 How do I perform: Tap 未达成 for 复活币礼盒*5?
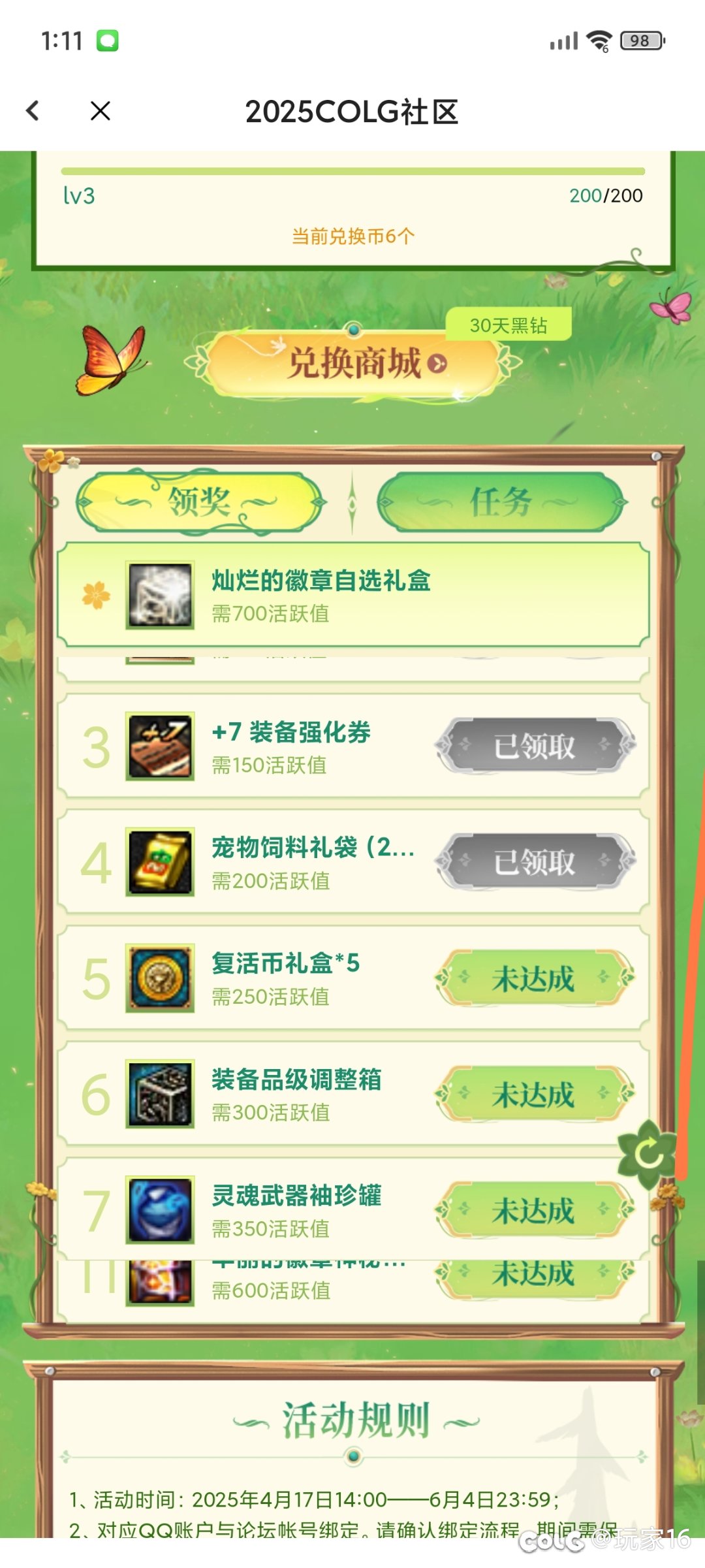tap(535, 978)
